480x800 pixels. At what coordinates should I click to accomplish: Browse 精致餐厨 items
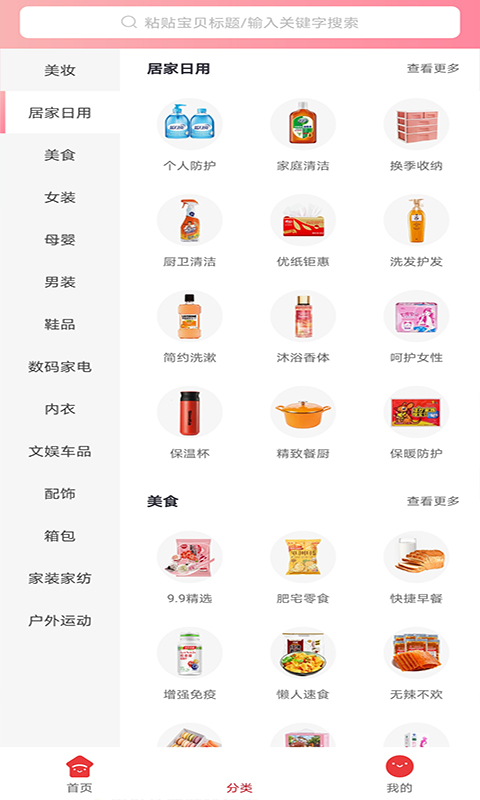tap(303, 423)
